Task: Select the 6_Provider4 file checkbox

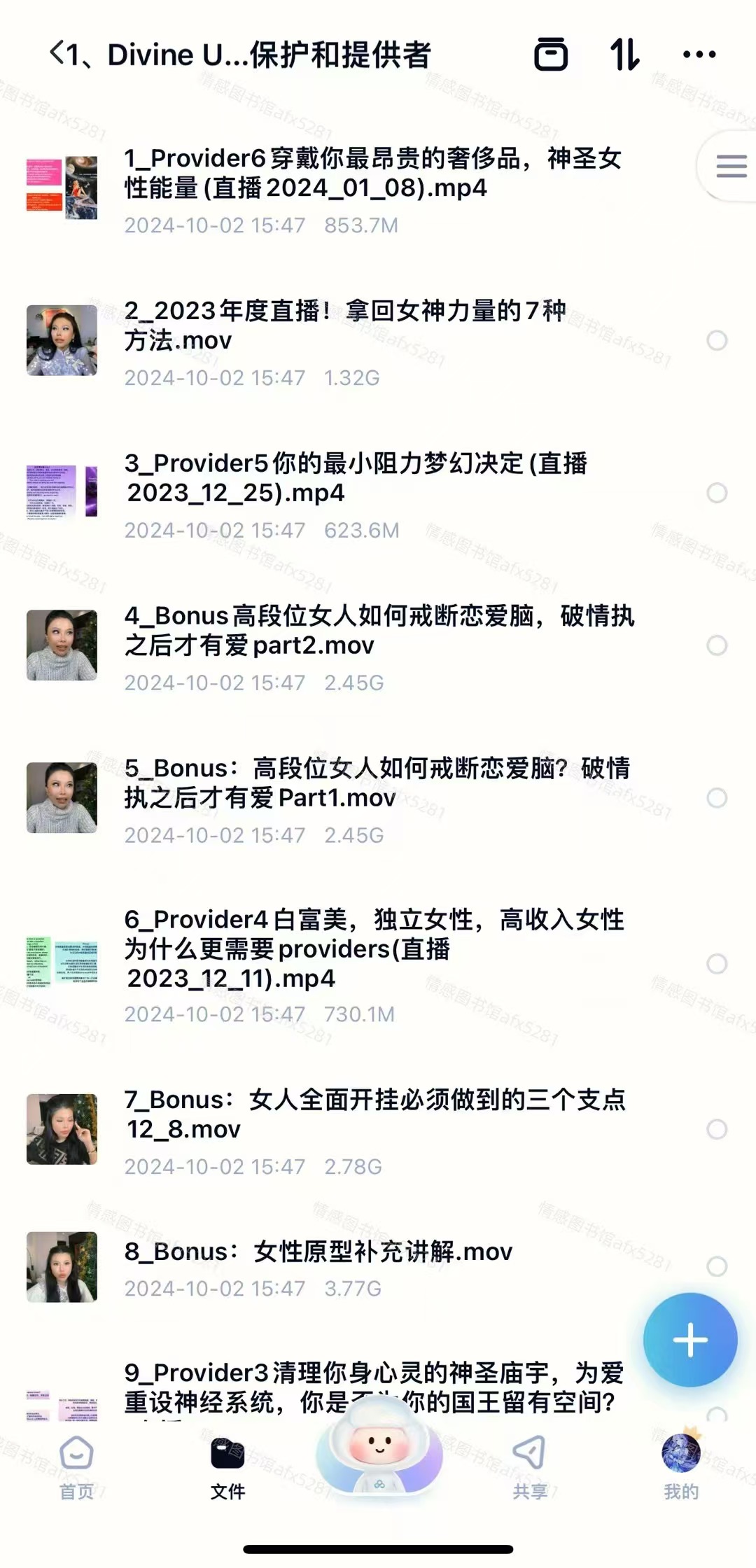Action: tap(716, 964)
